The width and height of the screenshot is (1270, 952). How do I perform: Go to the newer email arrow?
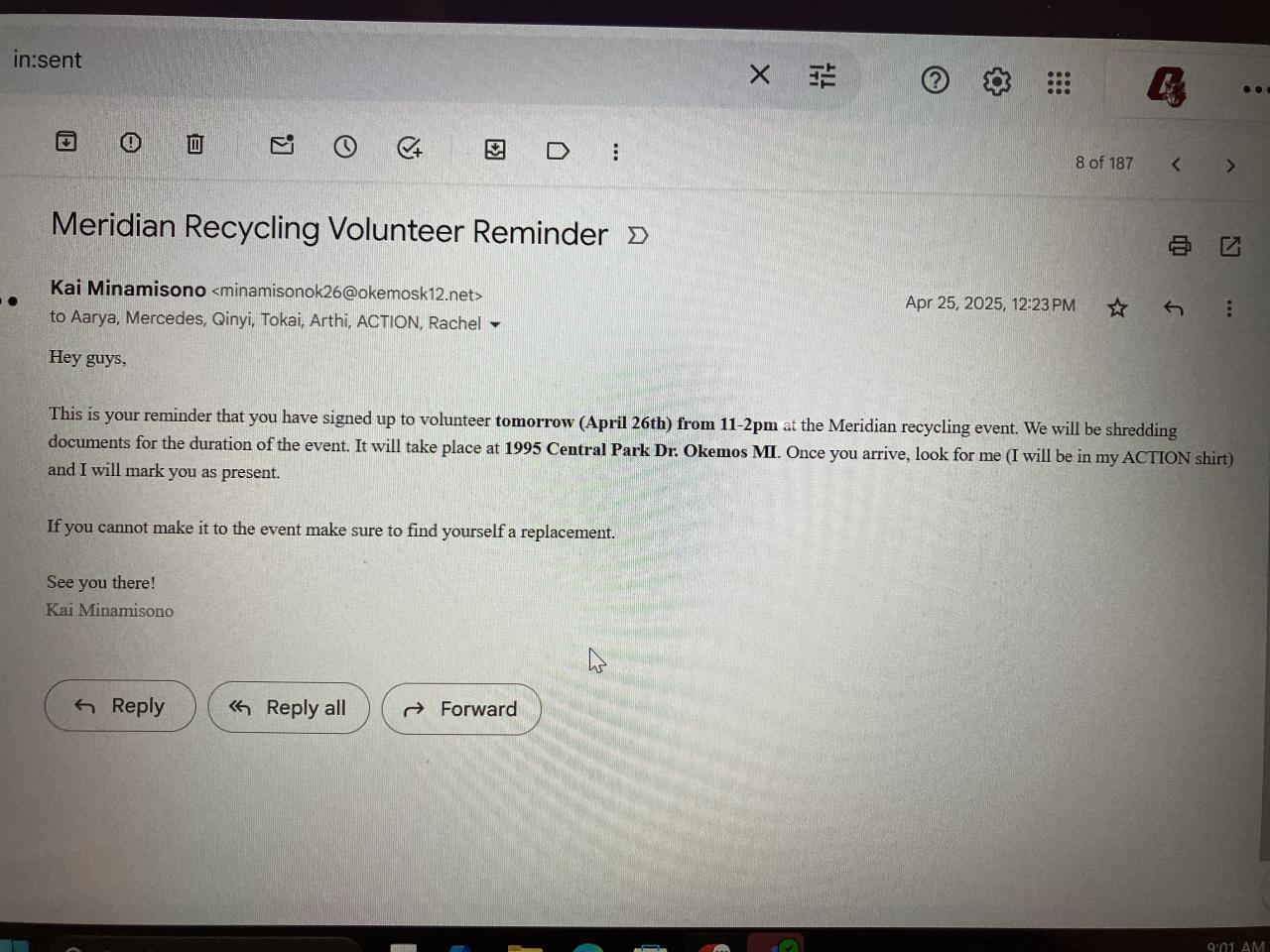(x=1176, y=165)
